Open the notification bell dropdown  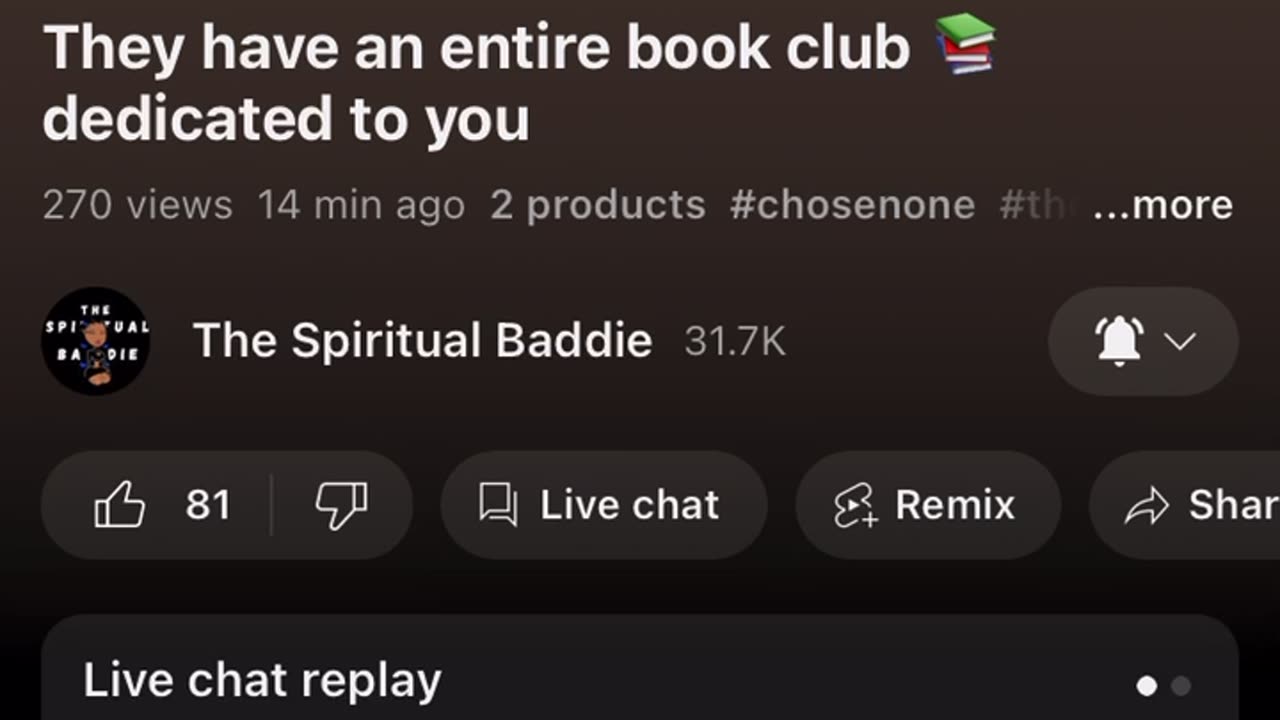tap(1143, 341)
